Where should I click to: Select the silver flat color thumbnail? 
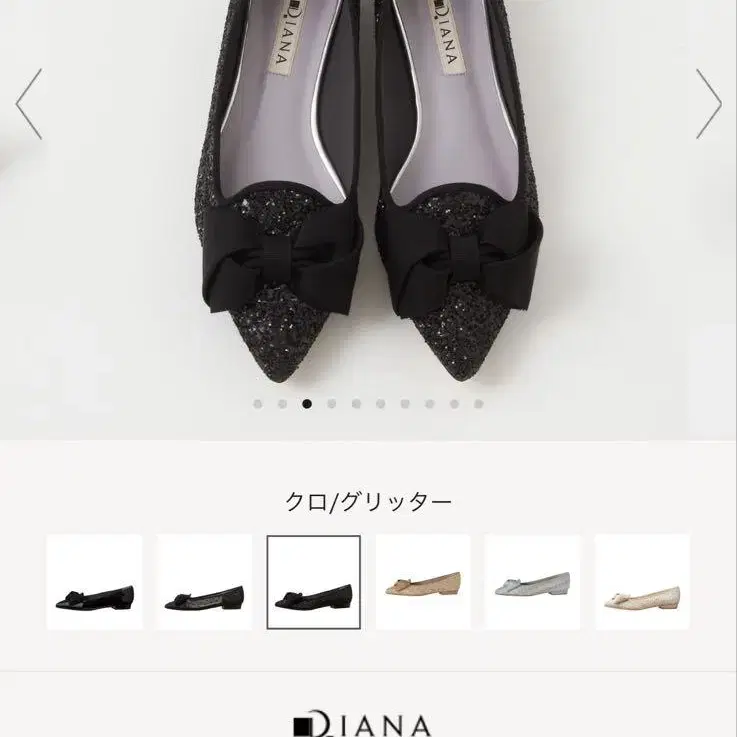(532, 582)
